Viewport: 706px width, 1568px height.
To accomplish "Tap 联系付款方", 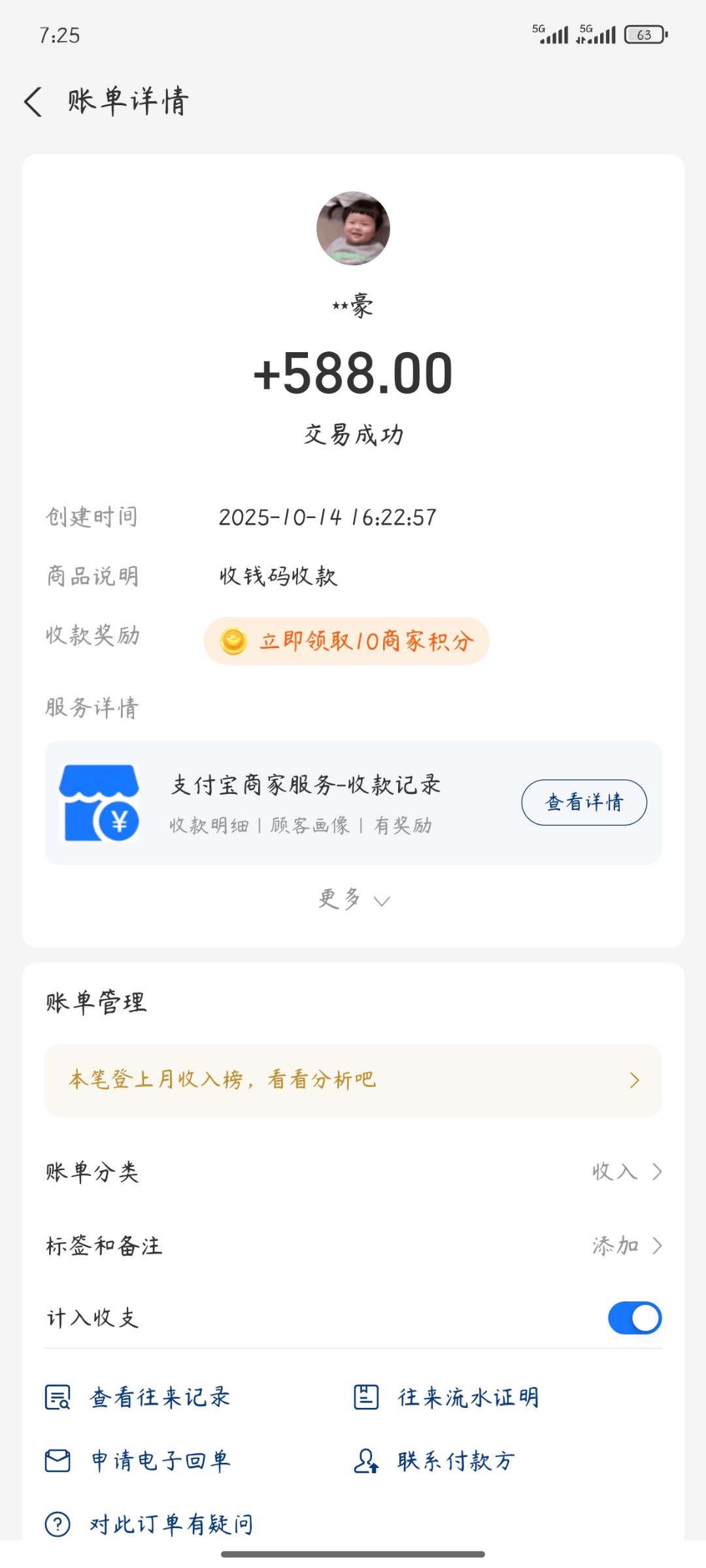I will coord(435,1461).
